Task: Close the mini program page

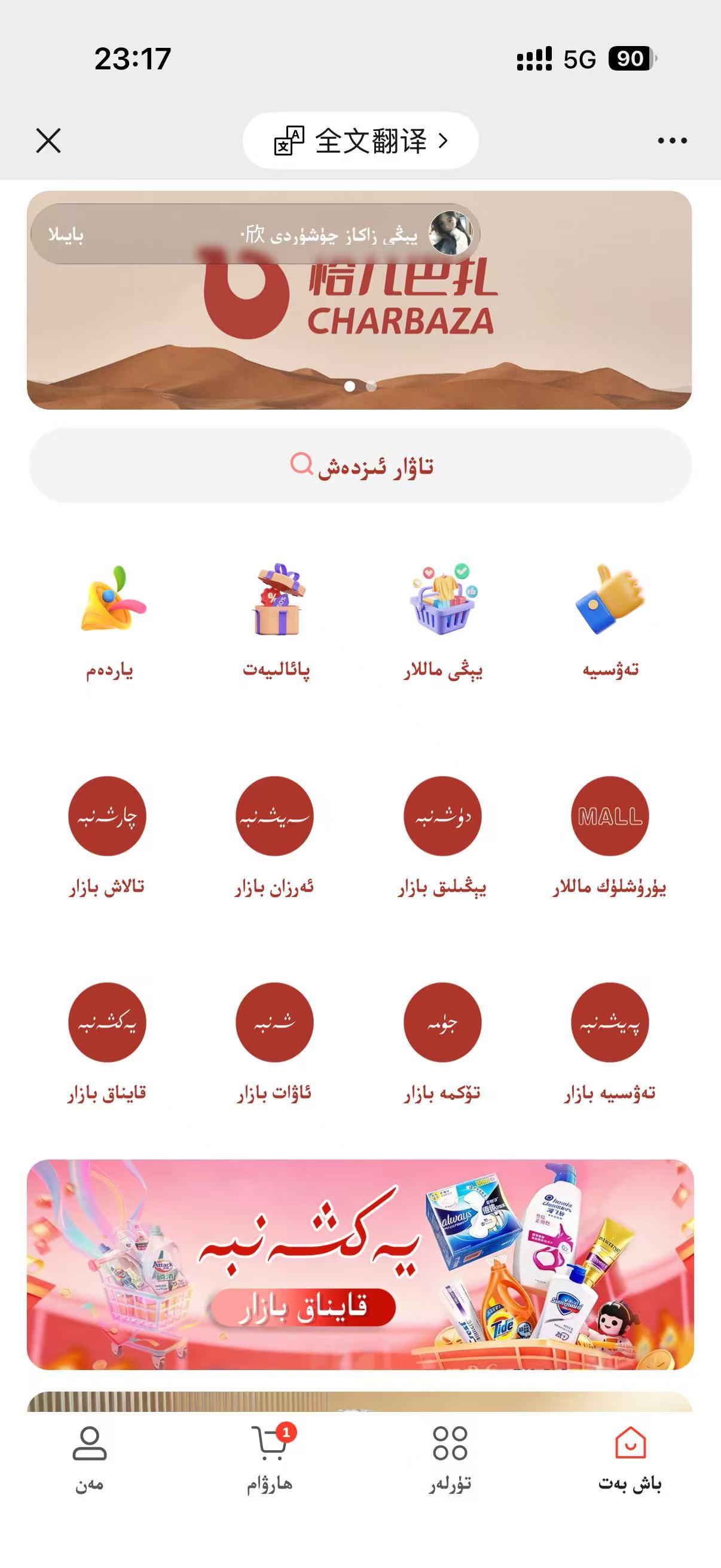Action: point(48,141)
